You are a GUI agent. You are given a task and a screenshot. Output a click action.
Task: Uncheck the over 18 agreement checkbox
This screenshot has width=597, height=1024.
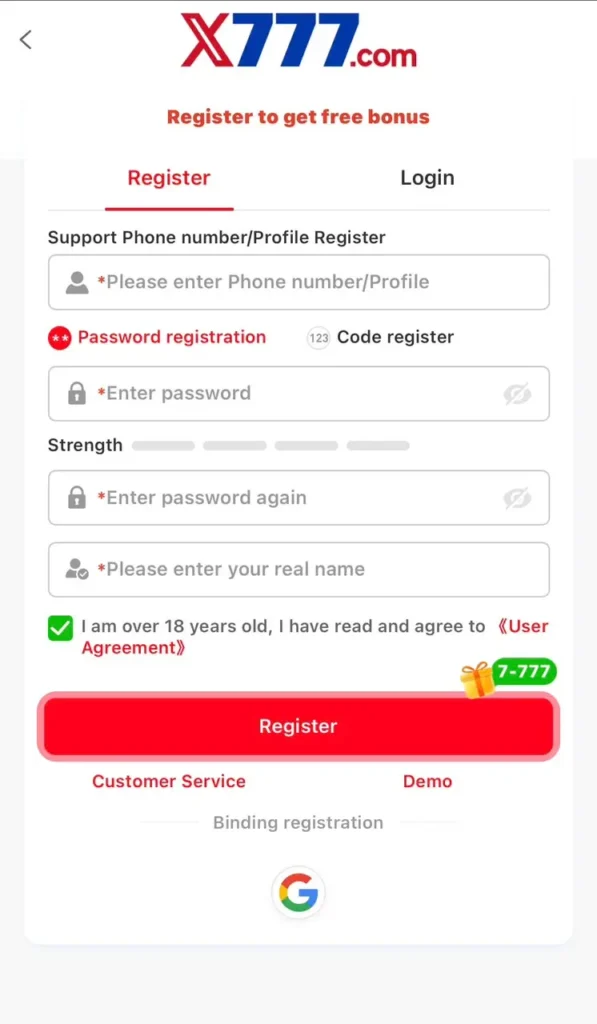coord(60,628)
